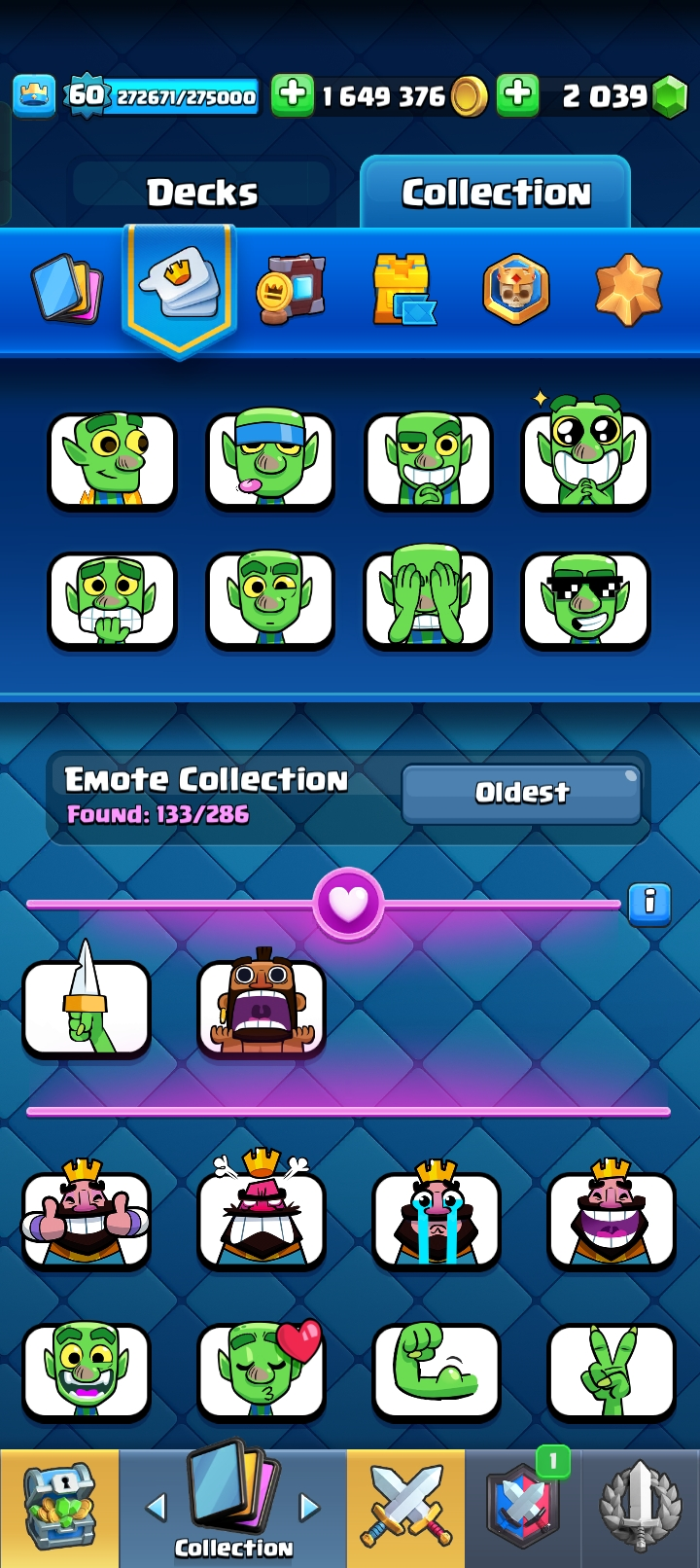This screenshot has height=1568, width=700.
Task: Switch to the Decks tab
Action: tap(202, 193)
